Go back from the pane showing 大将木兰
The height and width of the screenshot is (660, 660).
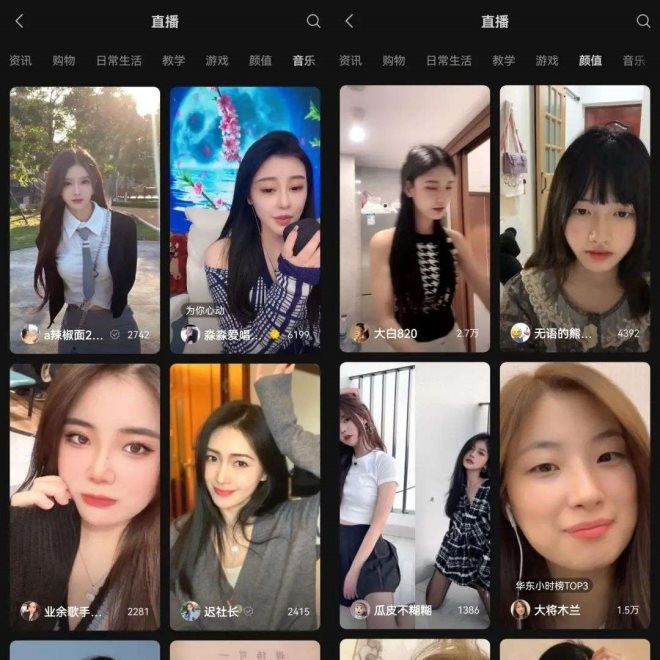click(349, 21)
